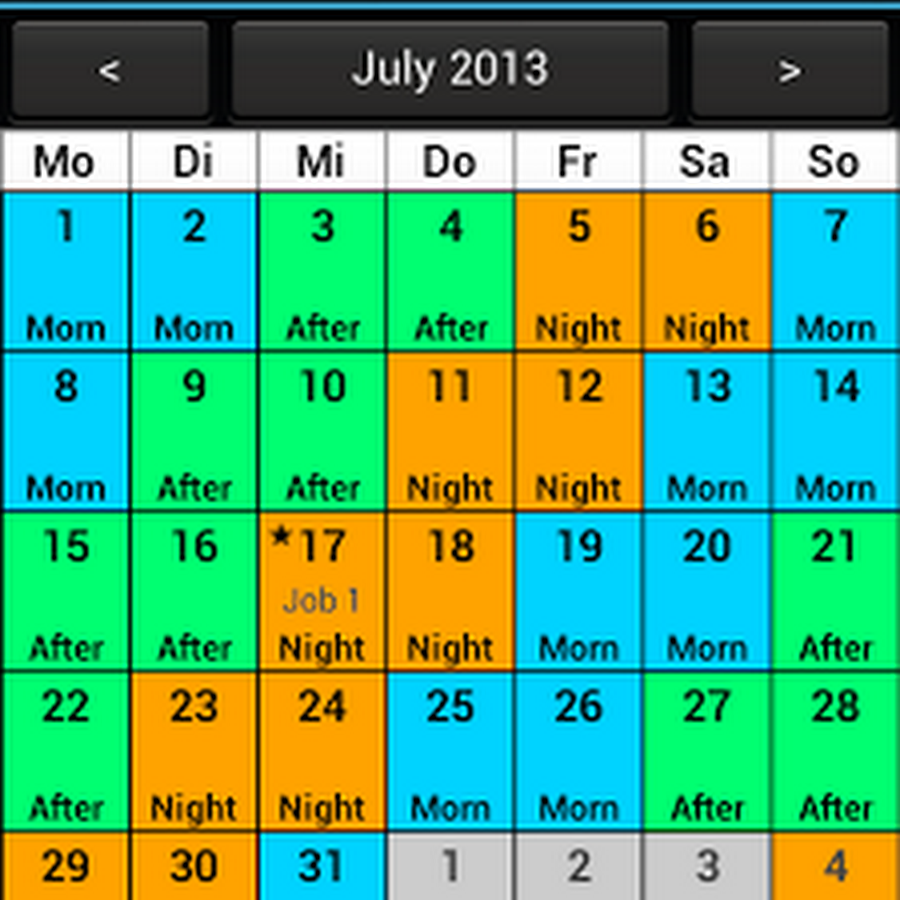Open July 19 morning shift
Image resolution: width=900 pixels, height=900 pixels.
pos(578,592)
